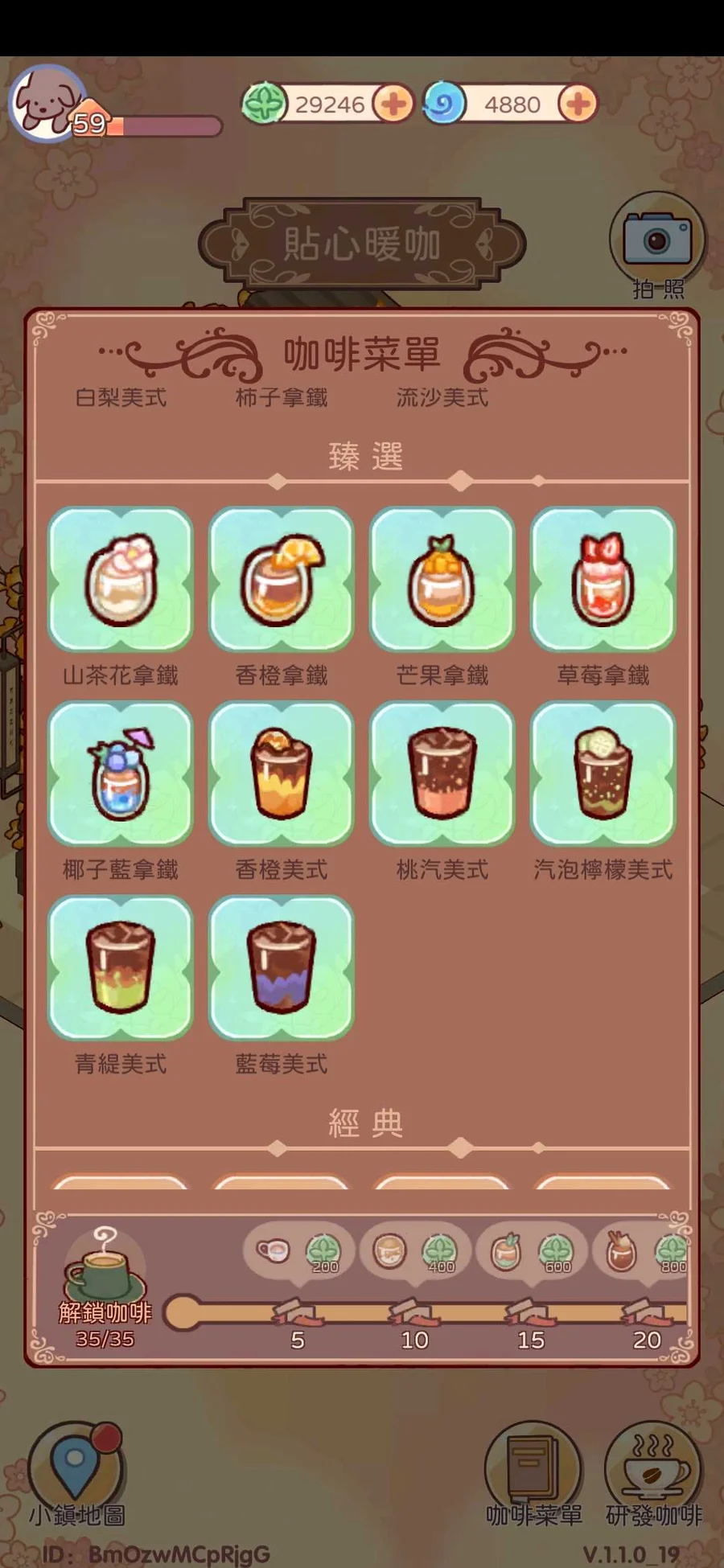This screenshot has height=1568, width=724.
Task: Claim the 400 clover reward at milestone 10
Action: click(x=414, y=1252)
